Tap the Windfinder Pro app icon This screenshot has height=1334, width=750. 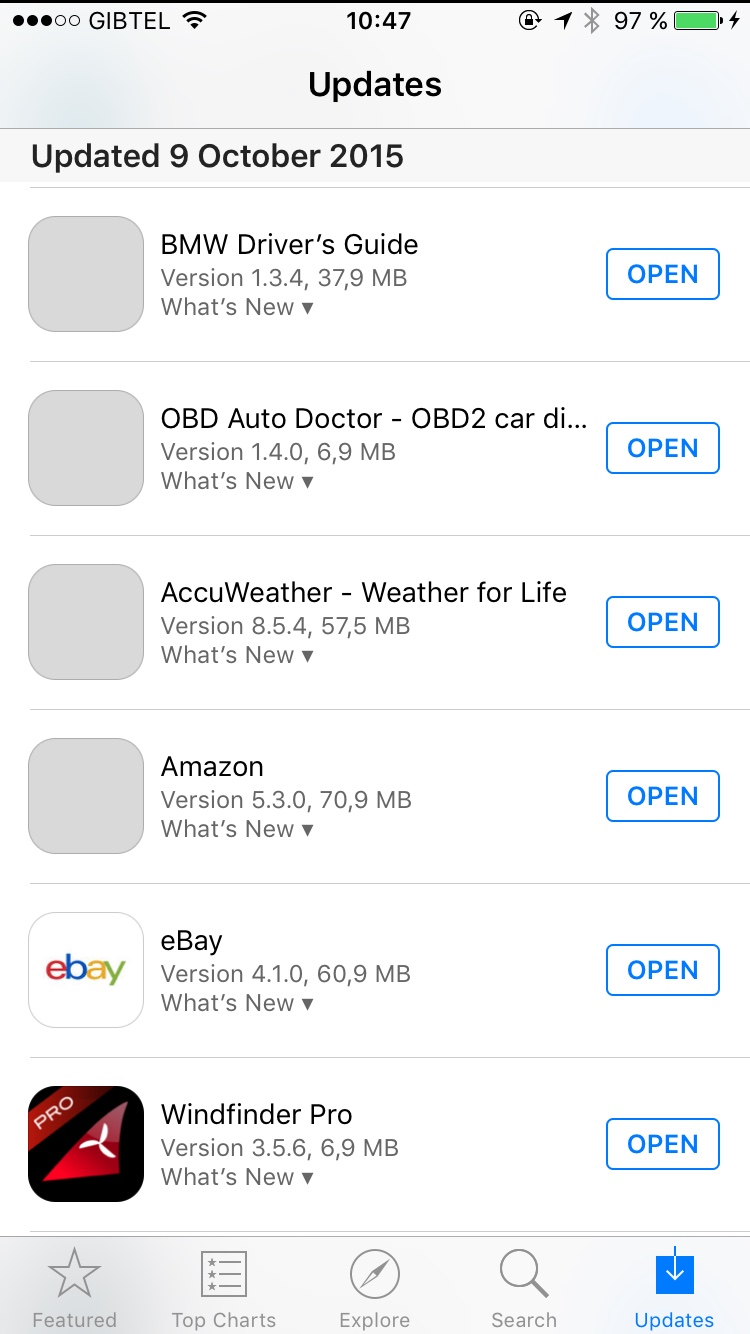tap(86, 1144)
